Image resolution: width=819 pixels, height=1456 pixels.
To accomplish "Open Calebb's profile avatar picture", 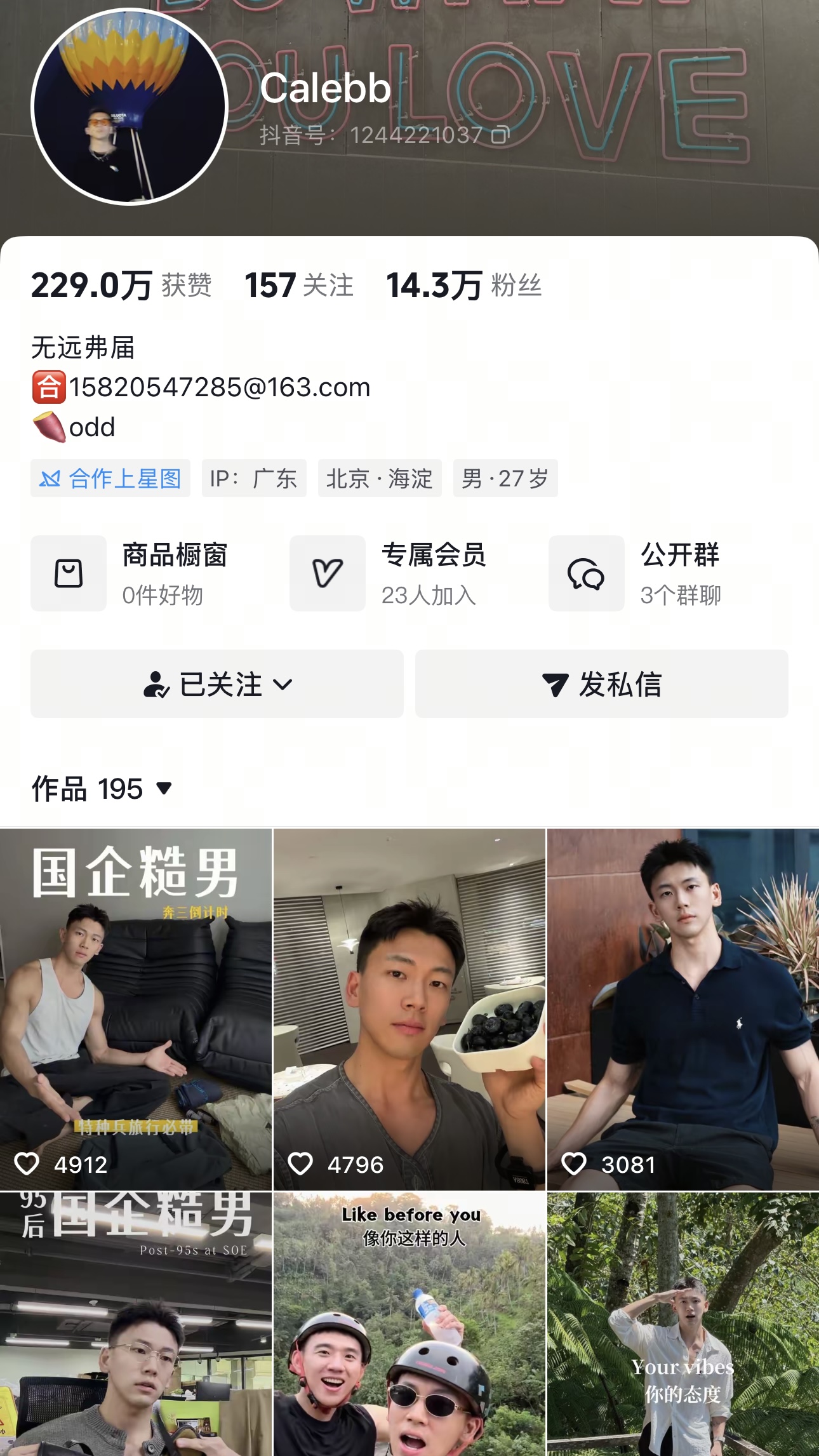I will 130,107.
